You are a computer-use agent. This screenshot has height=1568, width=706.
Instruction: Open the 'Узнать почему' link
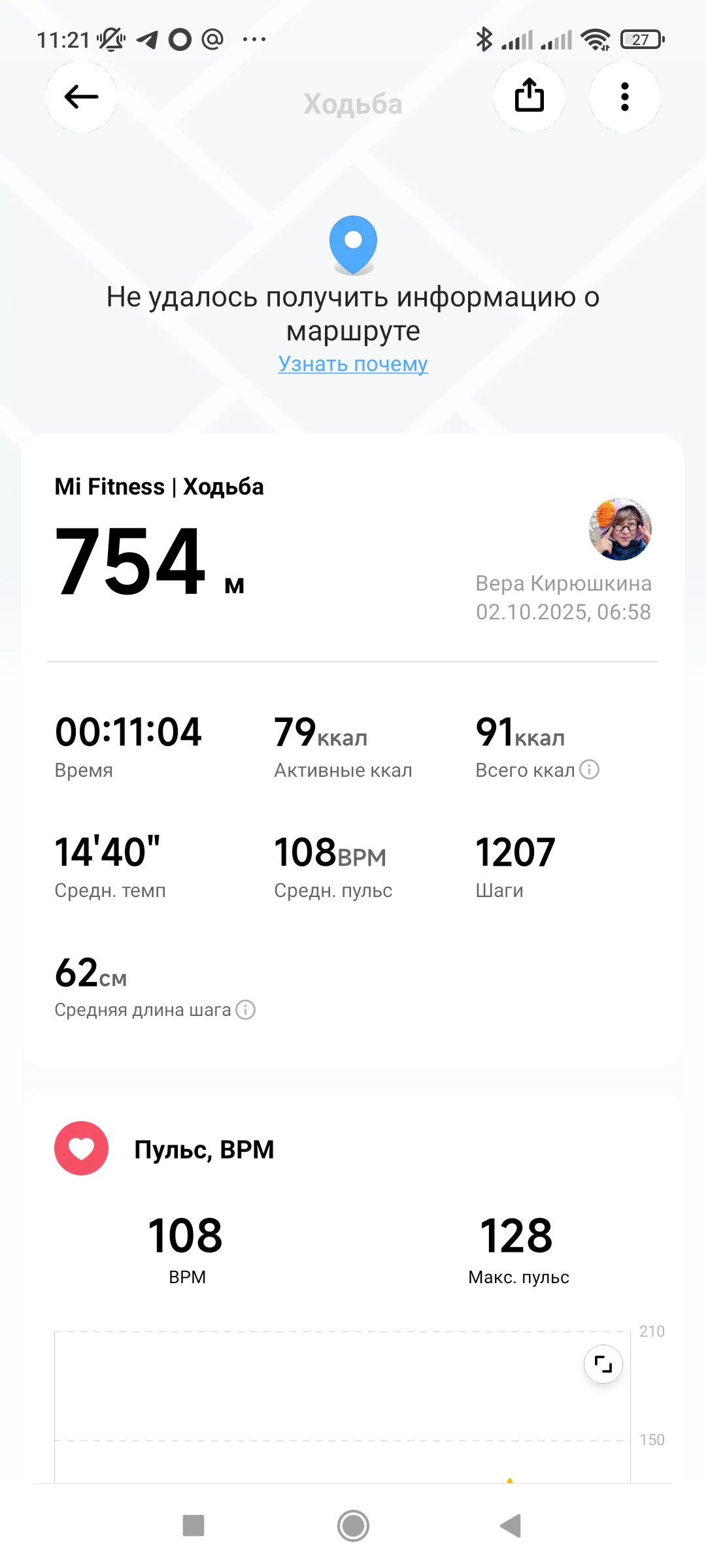click(353, 364)
